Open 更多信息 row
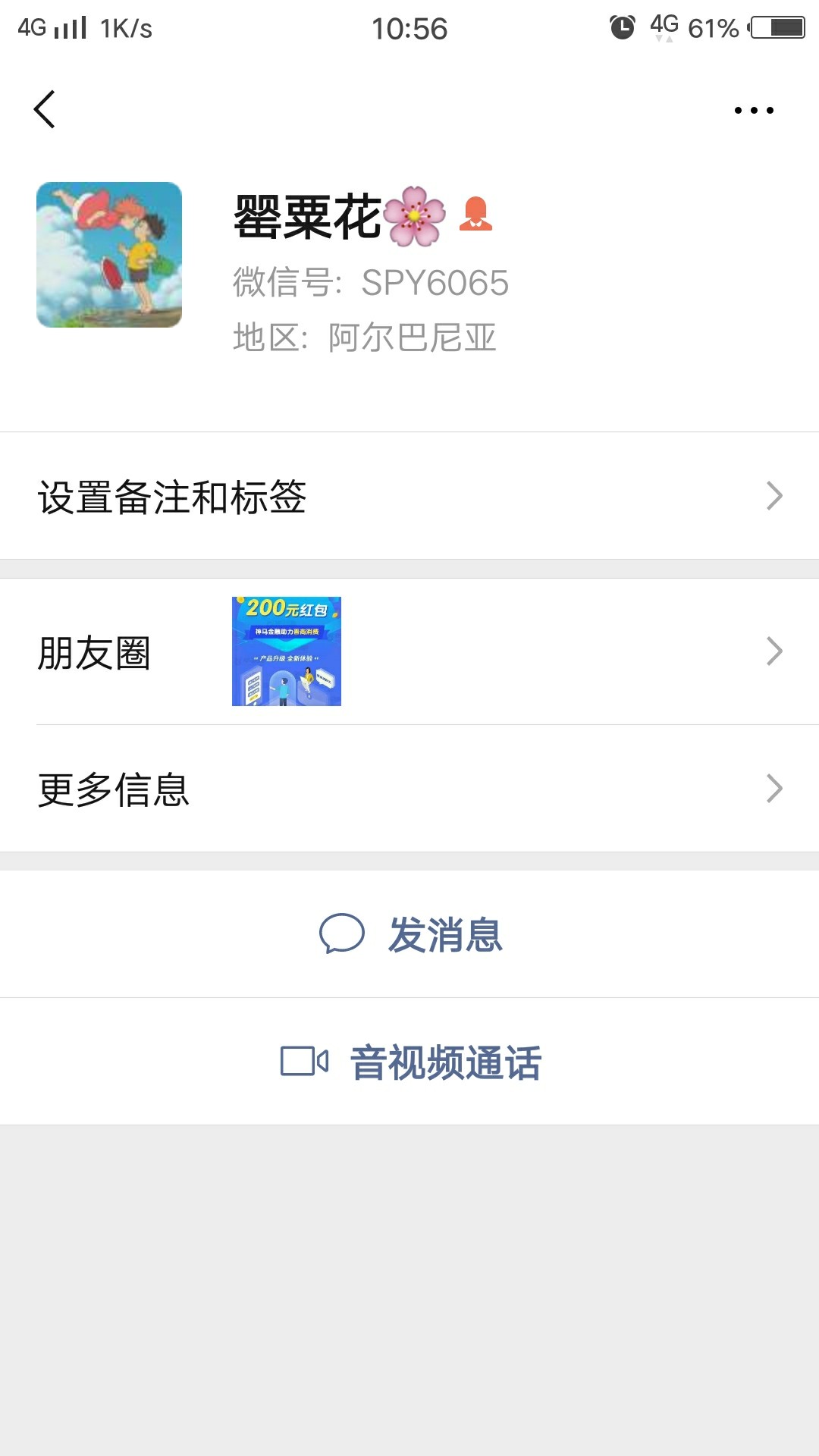 409,789
